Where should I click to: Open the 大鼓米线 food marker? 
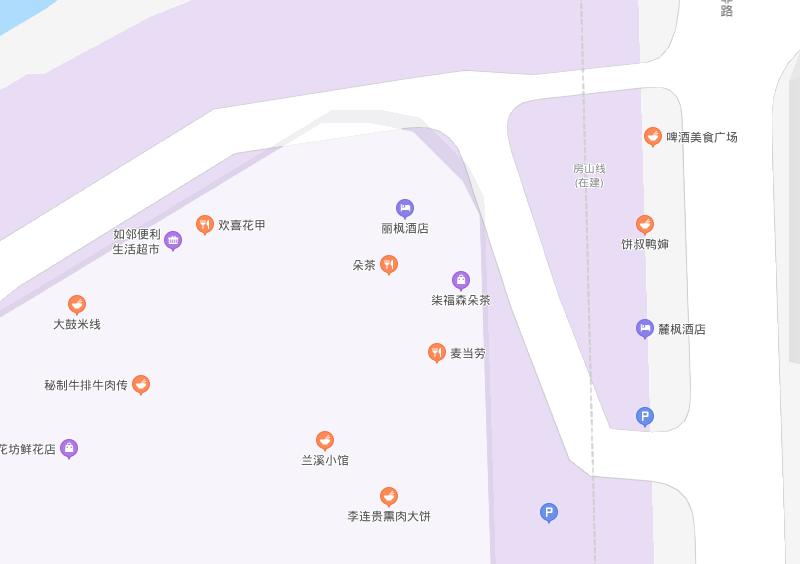[x=77, y=304]
